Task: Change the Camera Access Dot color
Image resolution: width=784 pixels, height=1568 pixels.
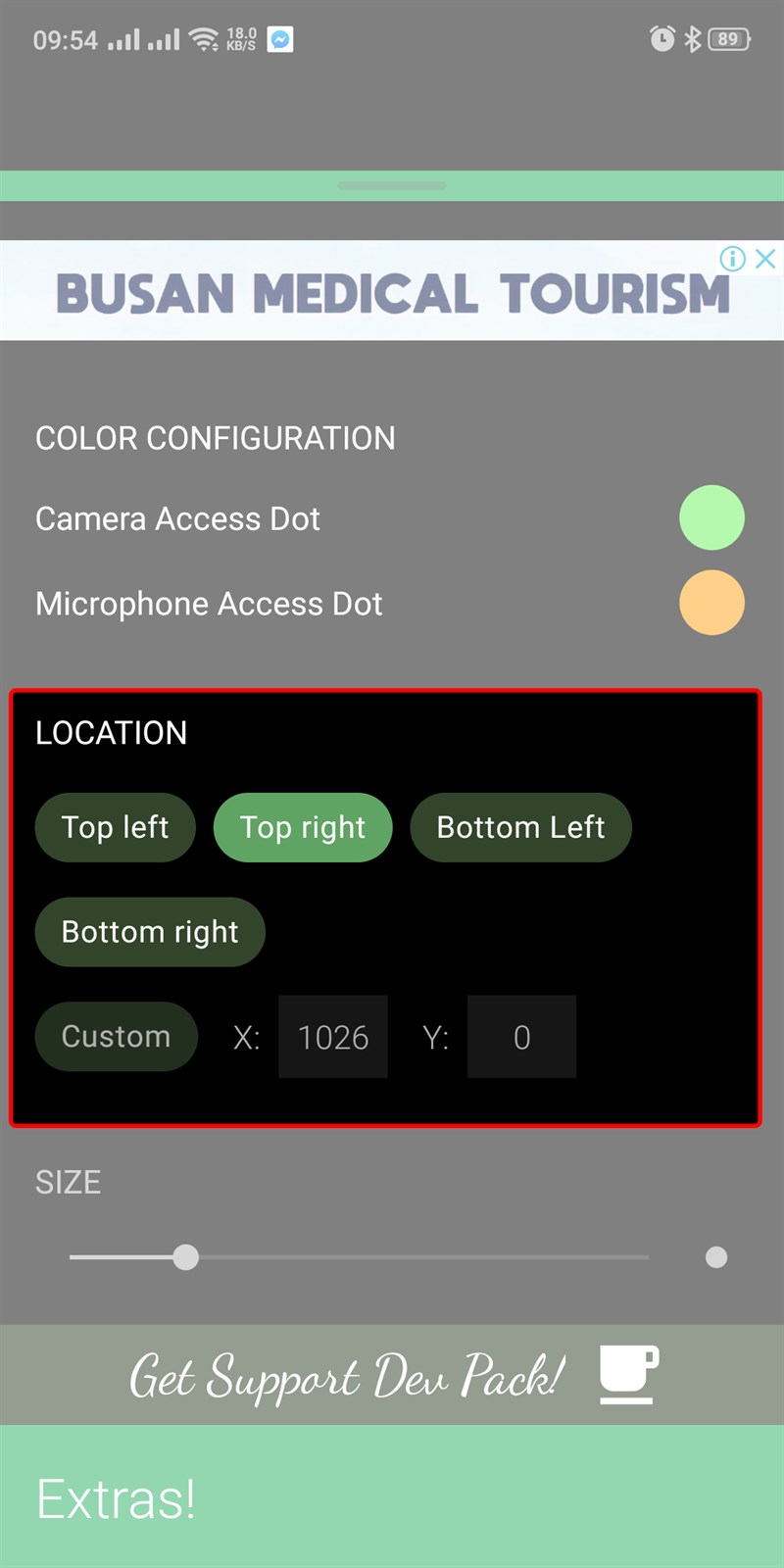Action: coord(711,517)
